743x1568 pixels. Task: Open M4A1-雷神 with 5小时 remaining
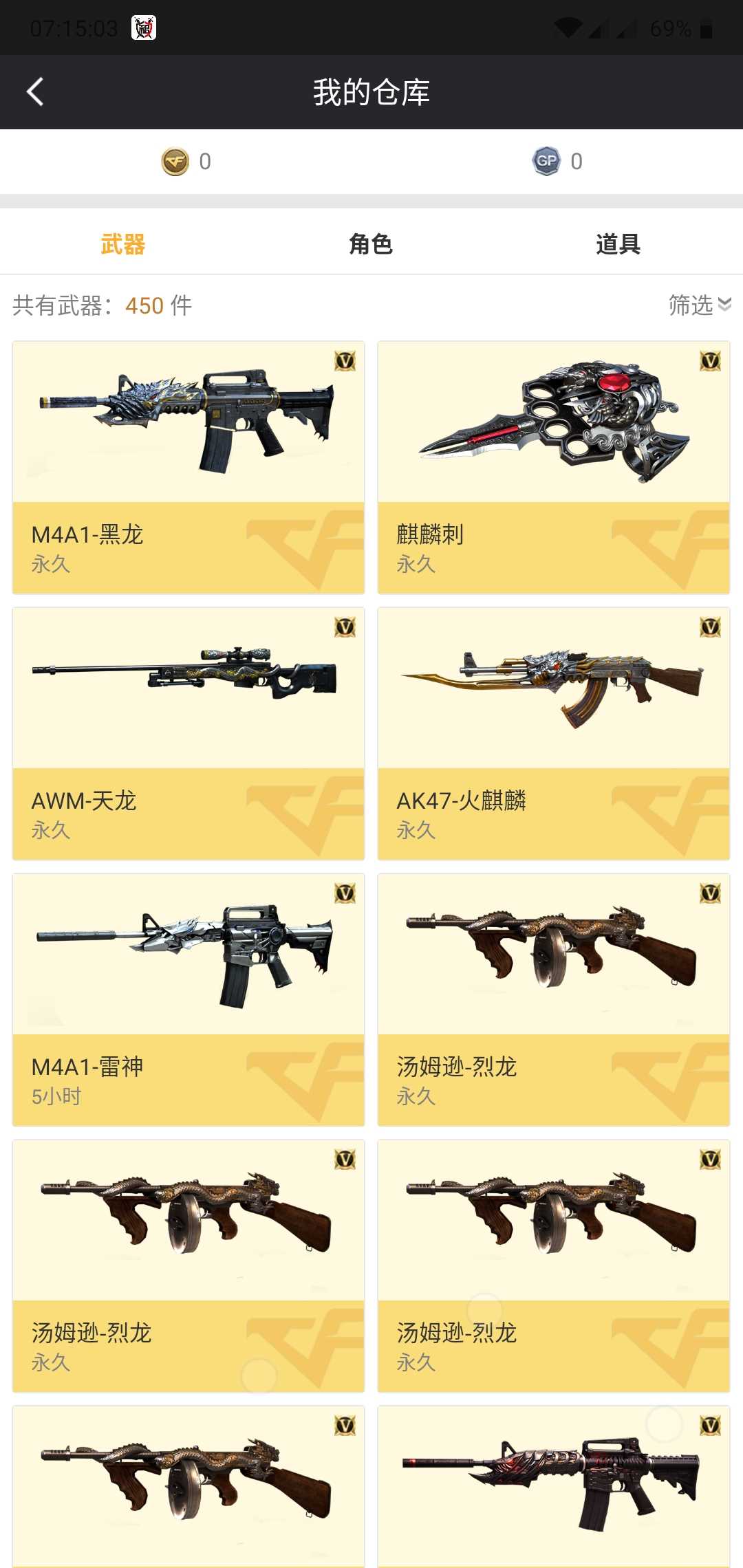tap(189, 1000)
